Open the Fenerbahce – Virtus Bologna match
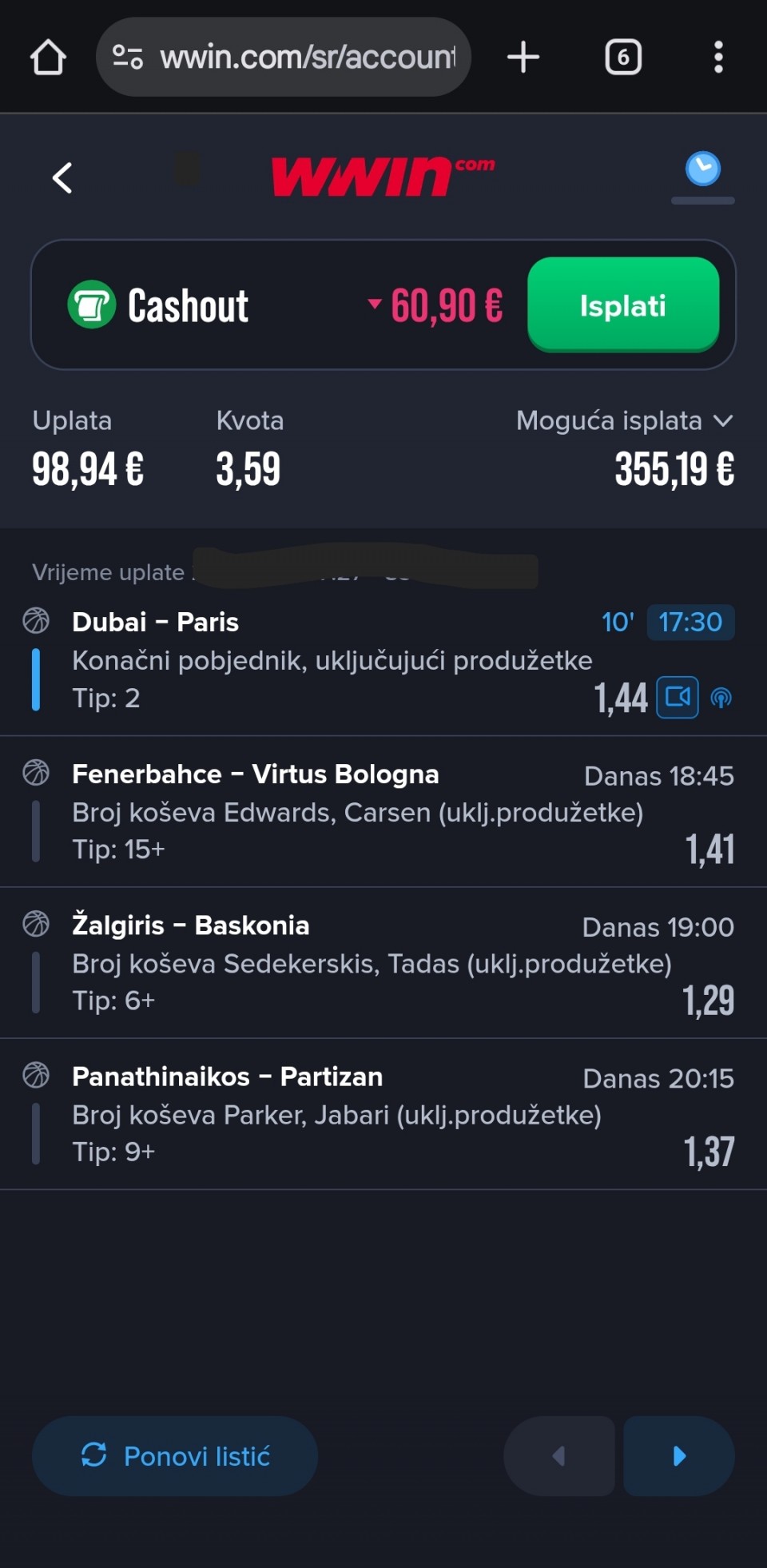The image size is (767, 1568). tap(255, 774)
